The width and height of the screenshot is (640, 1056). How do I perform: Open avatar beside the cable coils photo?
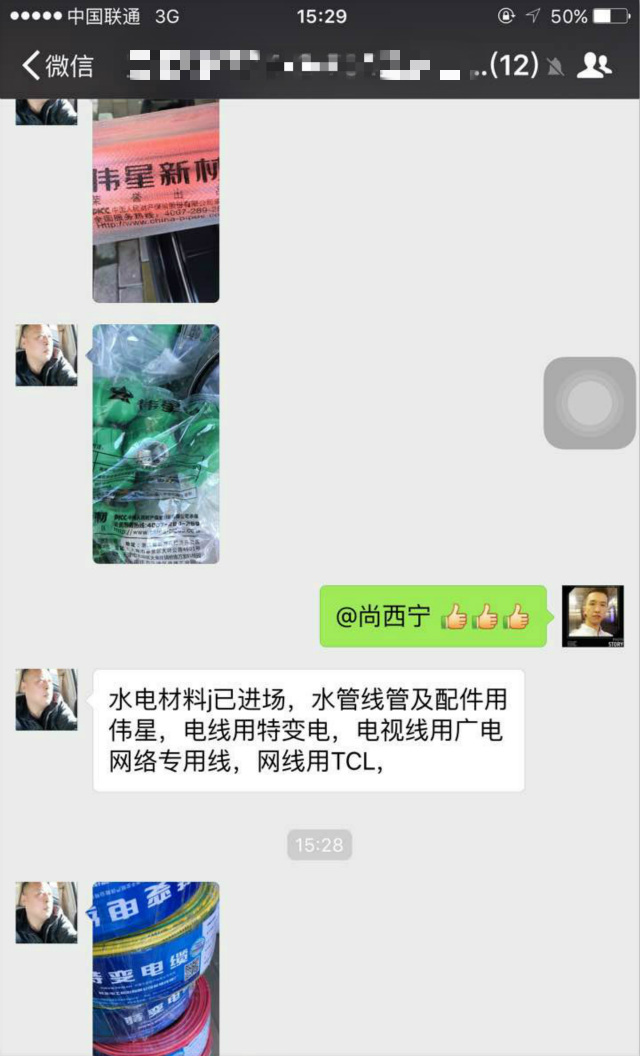[46, 912]
